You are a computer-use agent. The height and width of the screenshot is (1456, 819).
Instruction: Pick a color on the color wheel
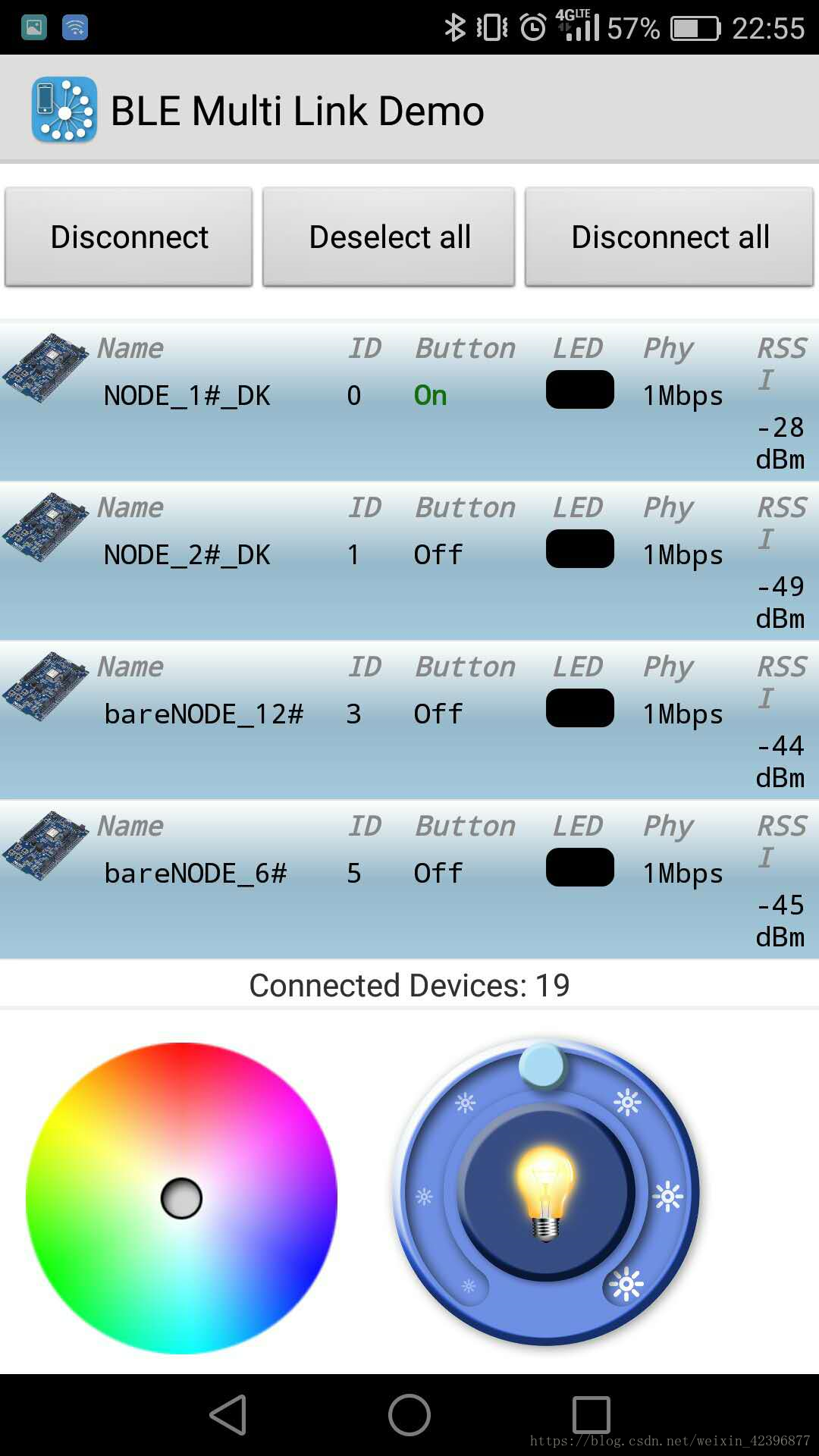coord(182,1198)
